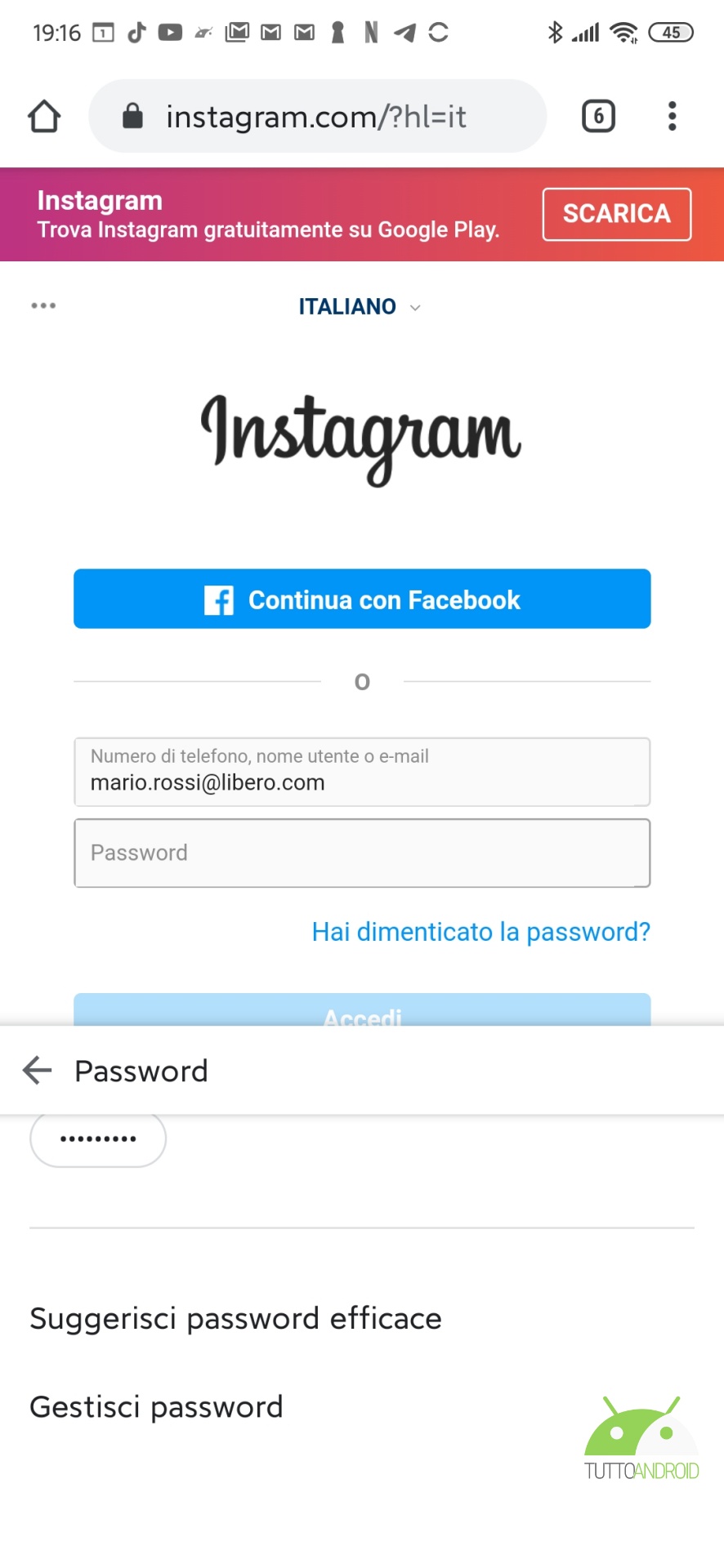Go back from the Password sheet
The width and height of the screenshot is (724, 1568).
click(38, 1070)
